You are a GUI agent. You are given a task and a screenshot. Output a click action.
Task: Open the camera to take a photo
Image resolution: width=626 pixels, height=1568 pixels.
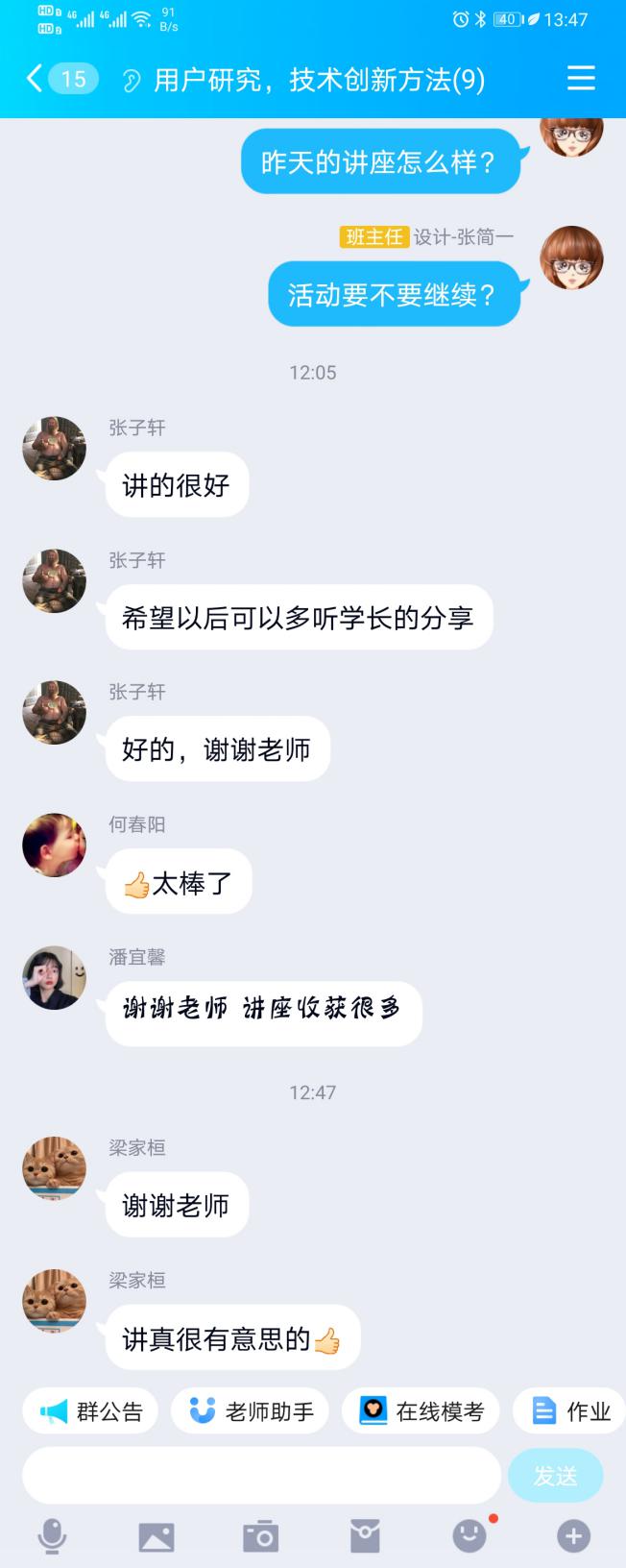point(260,1536)
